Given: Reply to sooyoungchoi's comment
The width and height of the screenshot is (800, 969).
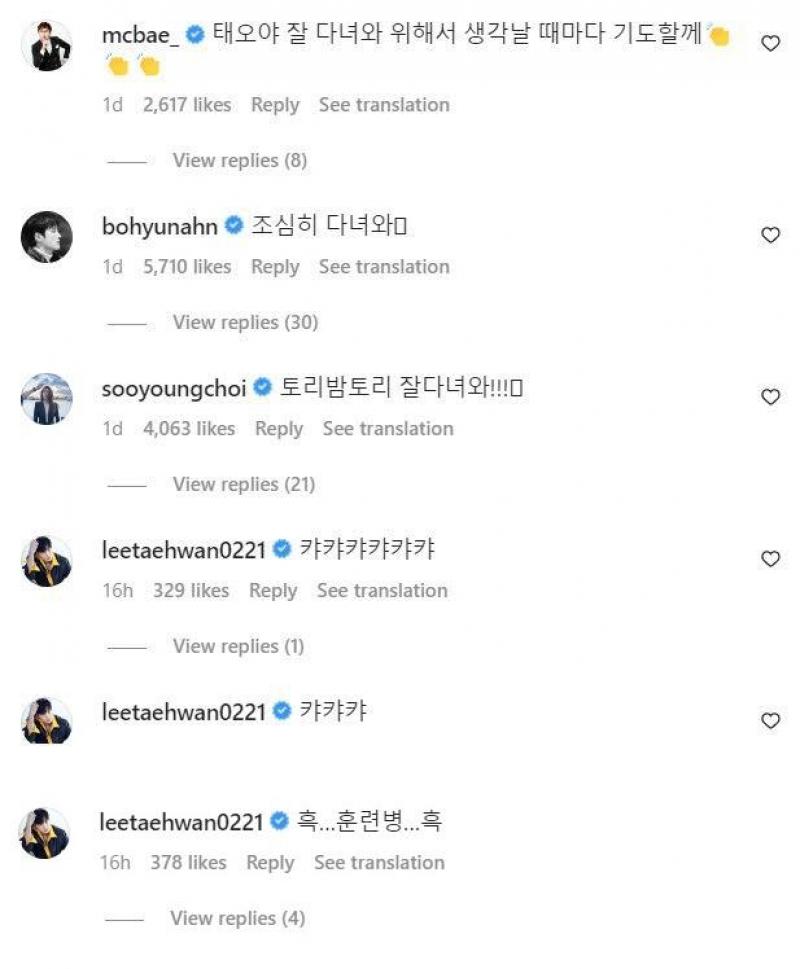Looking at the screenshot, I should tap(279, 429).
